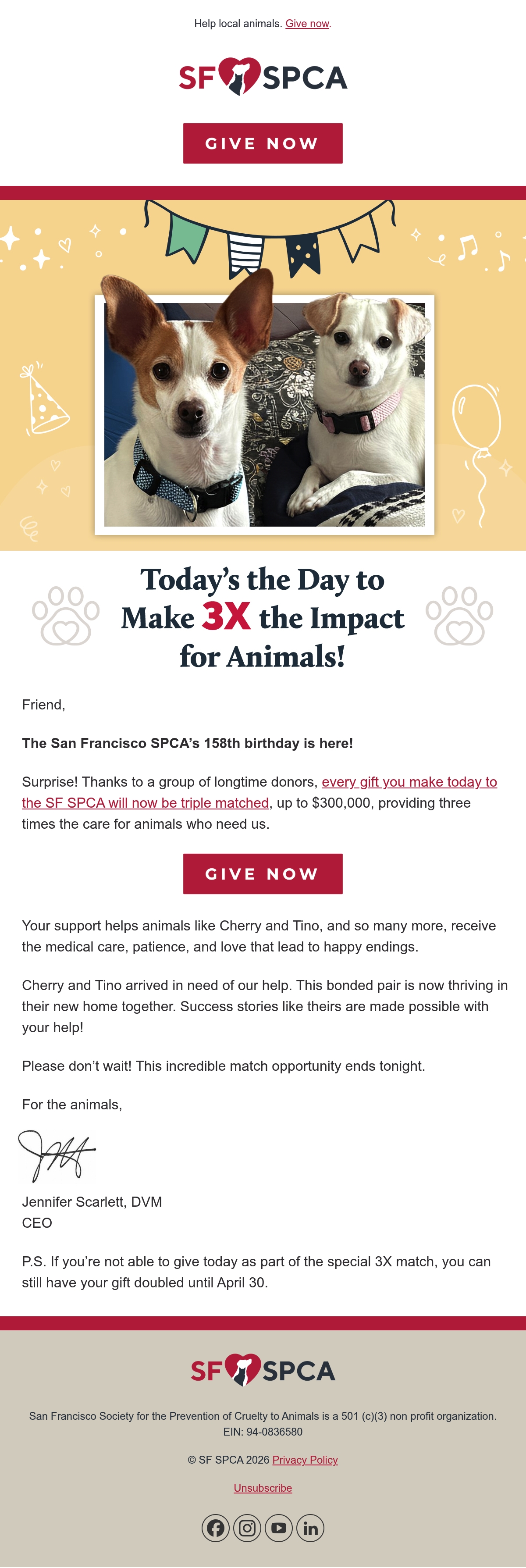
Task: Open the Privacy Policy link
Action: coord(305,1460)
